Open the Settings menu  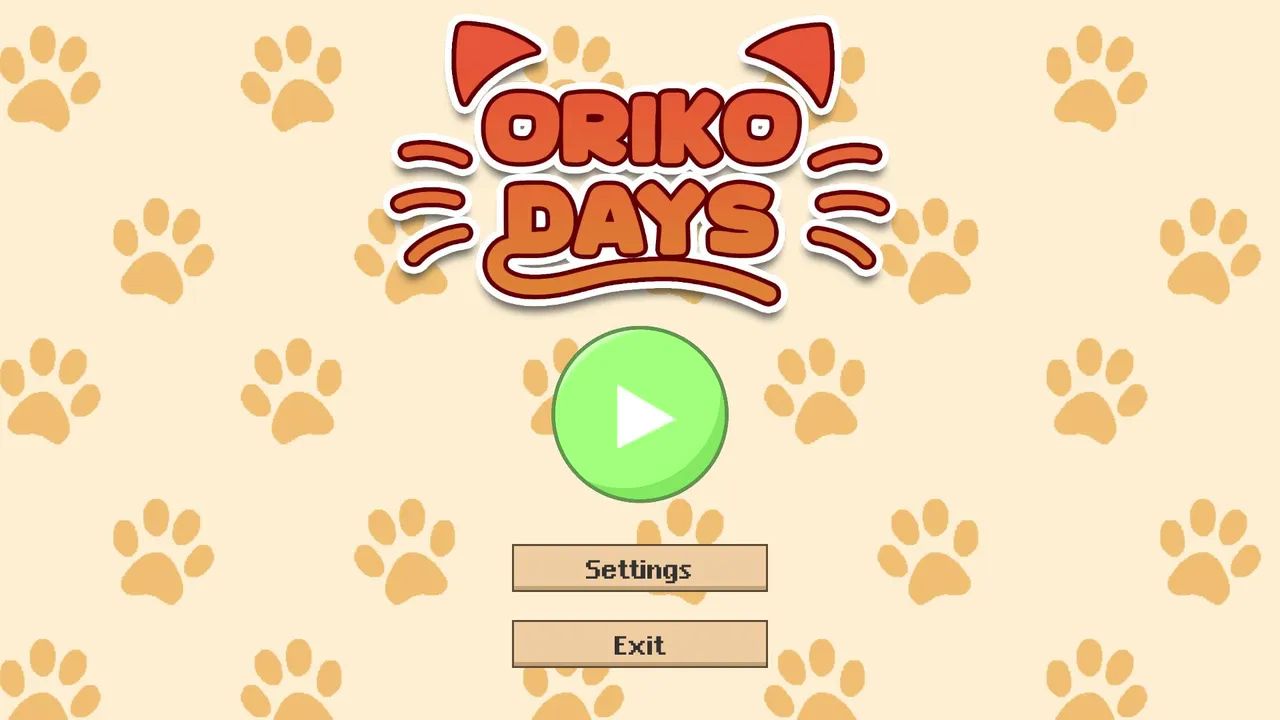(639, 568)
